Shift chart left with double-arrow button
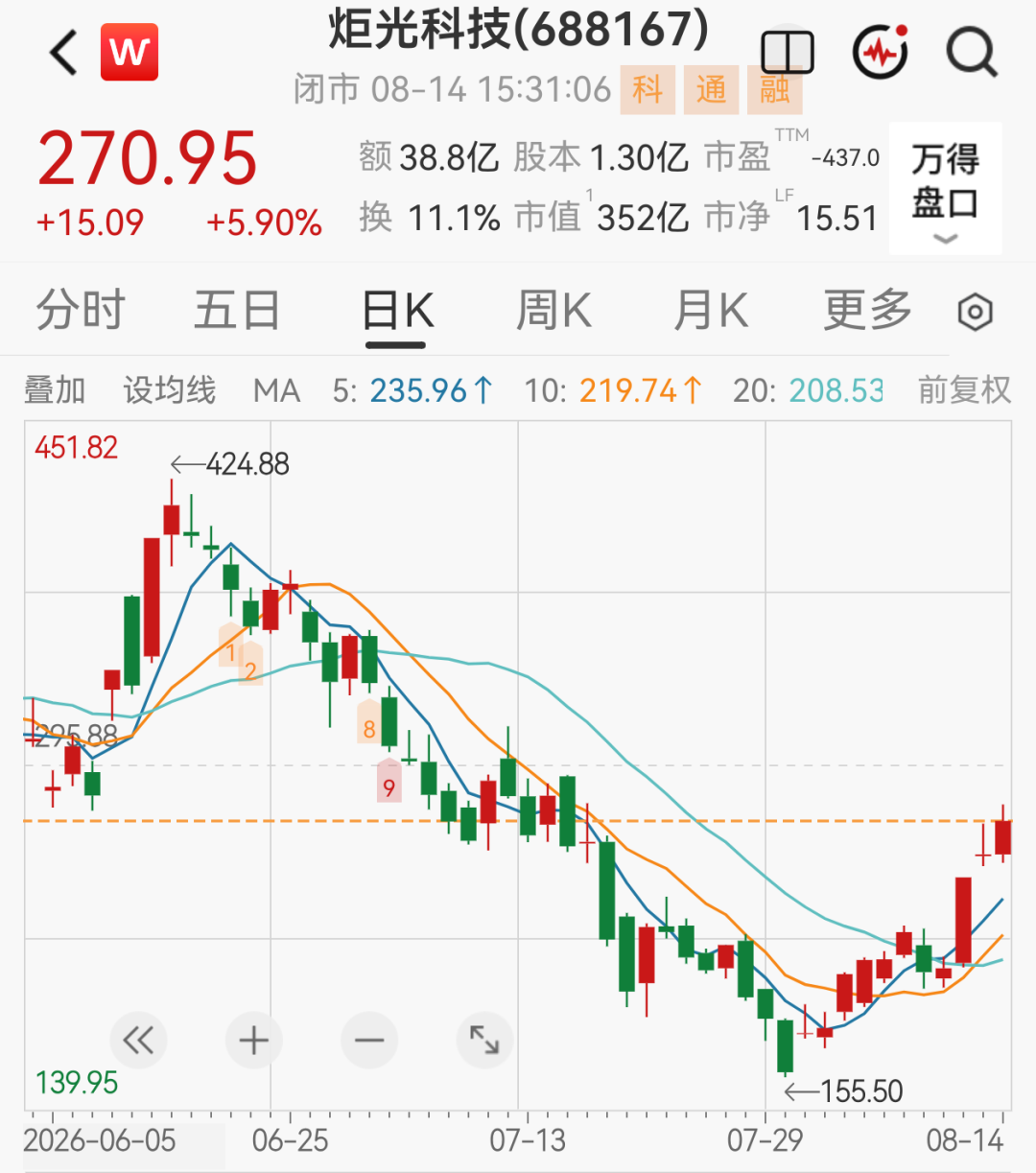 139,1040
